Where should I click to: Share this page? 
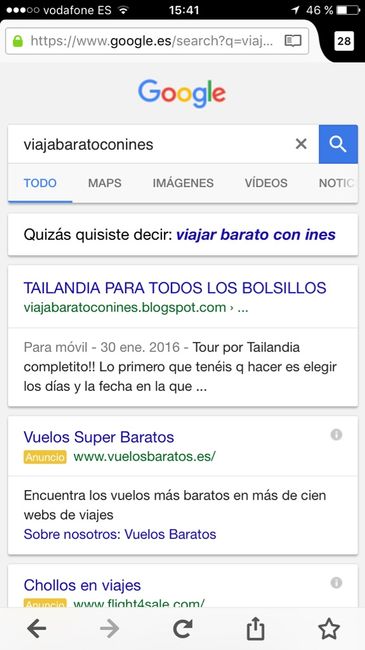click(256, 628)
